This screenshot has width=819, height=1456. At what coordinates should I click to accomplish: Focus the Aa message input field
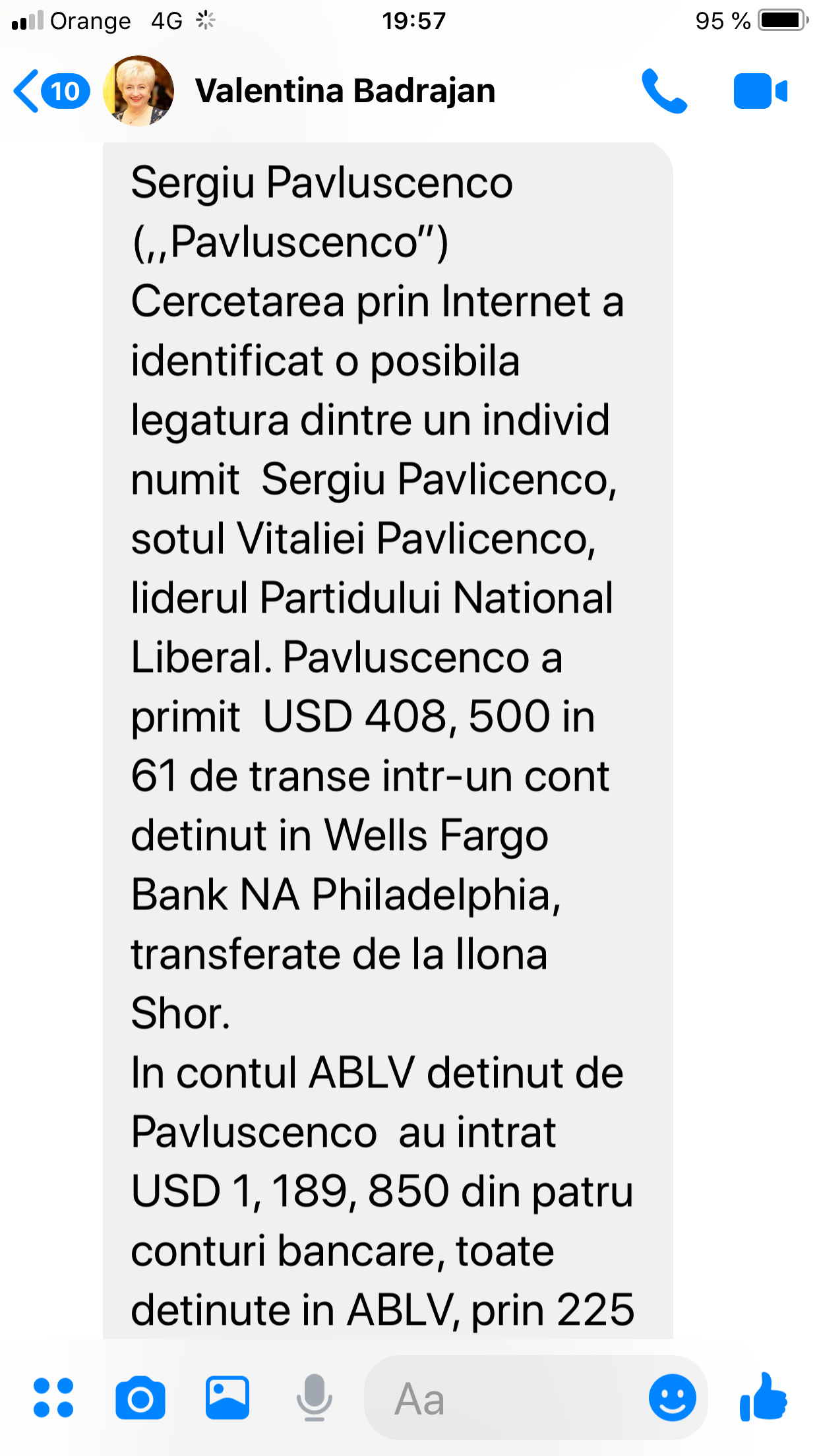501,1397
